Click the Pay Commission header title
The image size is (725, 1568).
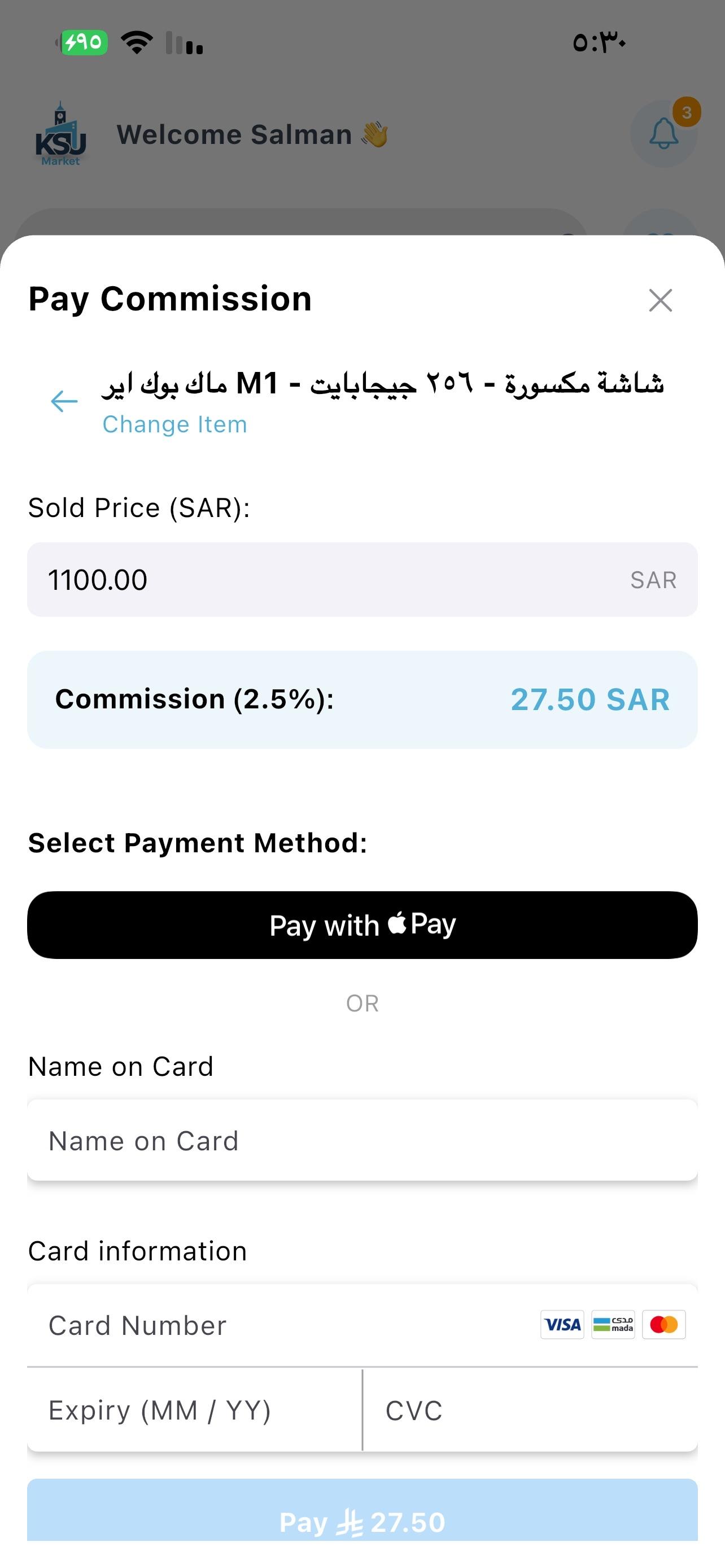click(170, 300)
